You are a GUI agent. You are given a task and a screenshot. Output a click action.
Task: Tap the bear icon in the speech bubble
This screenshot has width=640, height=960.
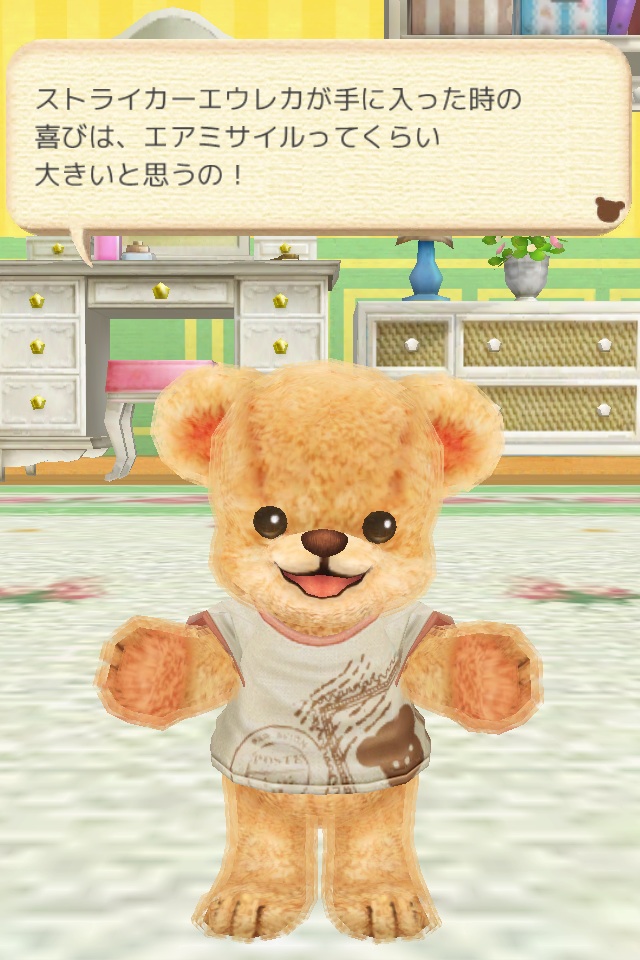point(609,209)
